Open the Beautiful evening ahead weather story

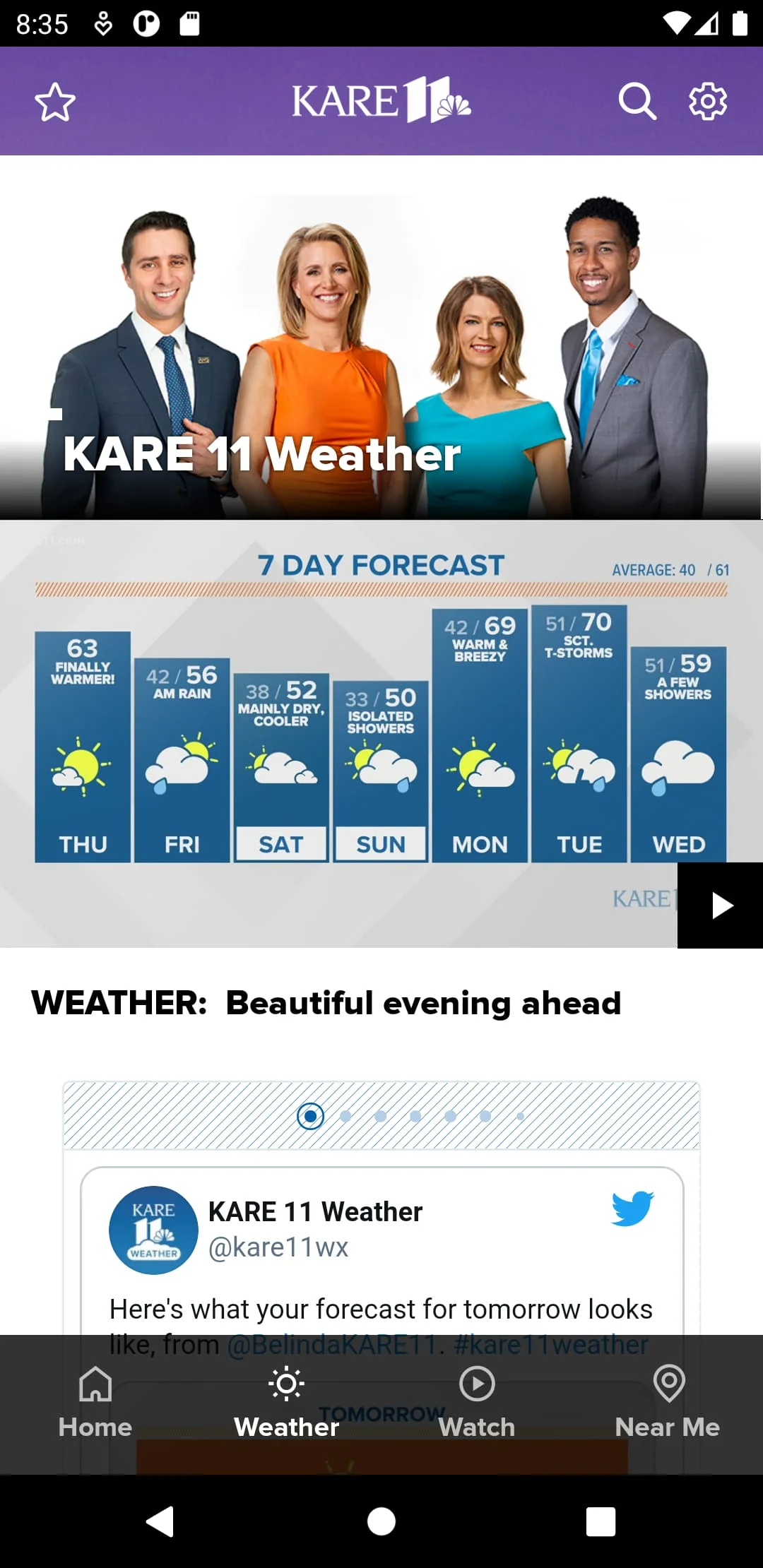point(326,1003)
